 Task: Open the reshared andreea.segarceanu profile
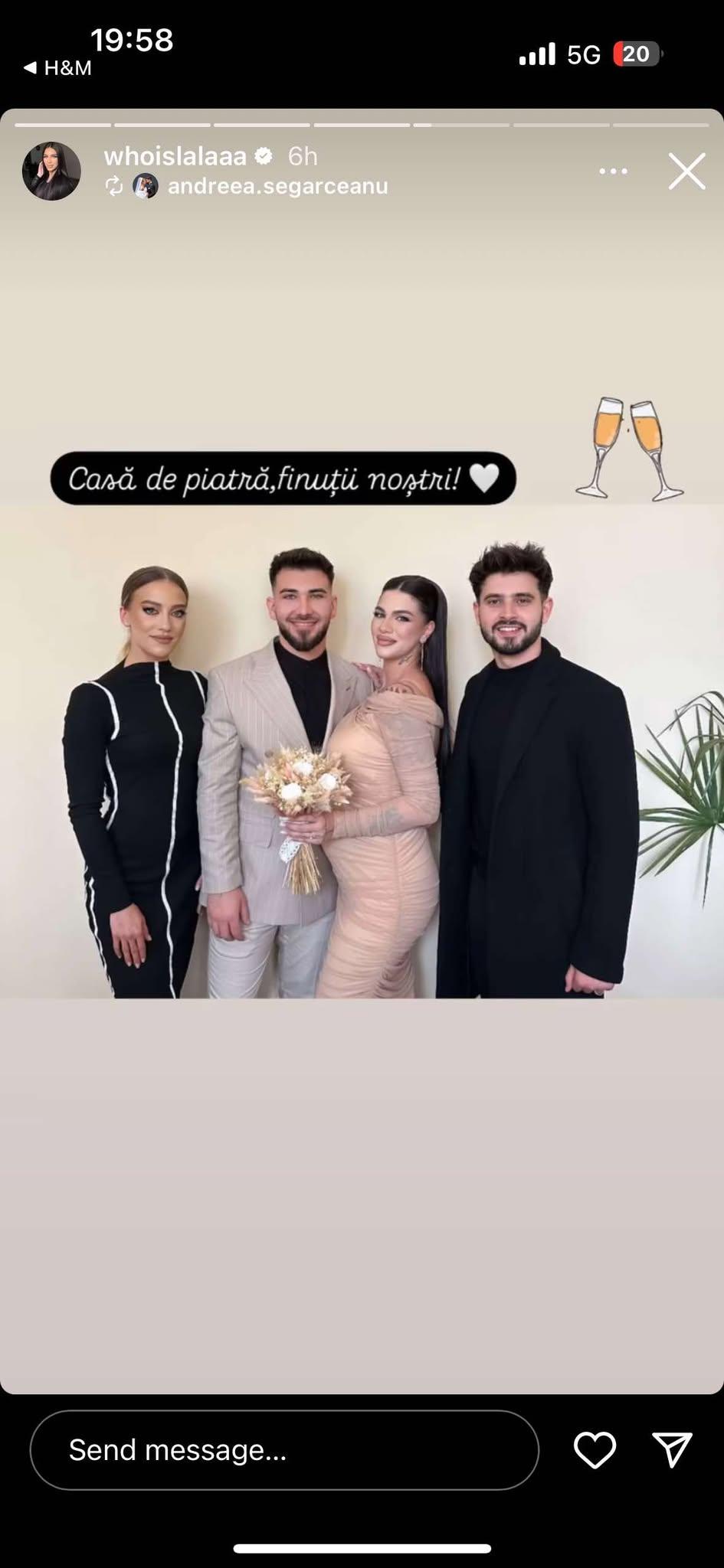click(277, 186)
